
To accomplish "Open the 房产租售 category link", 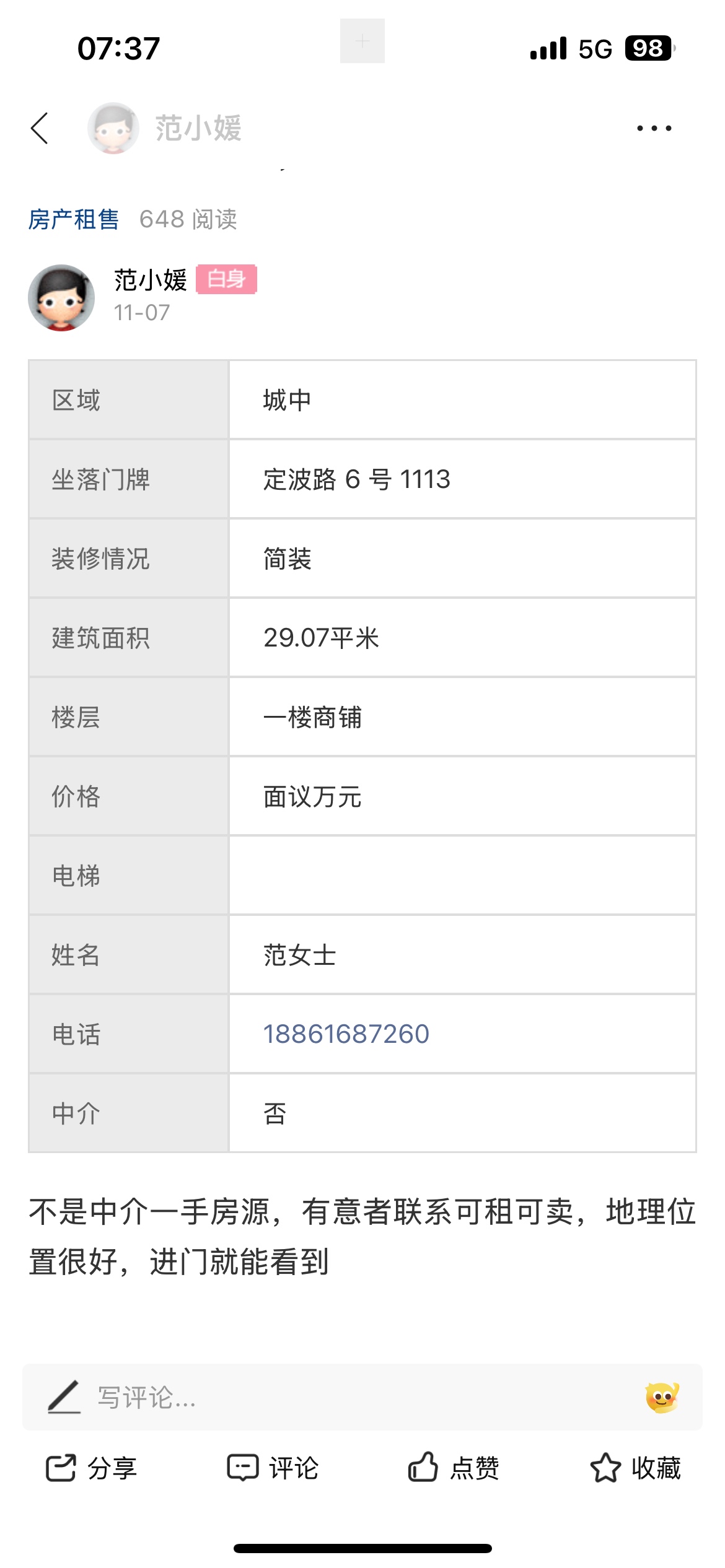I will [74, 219].
